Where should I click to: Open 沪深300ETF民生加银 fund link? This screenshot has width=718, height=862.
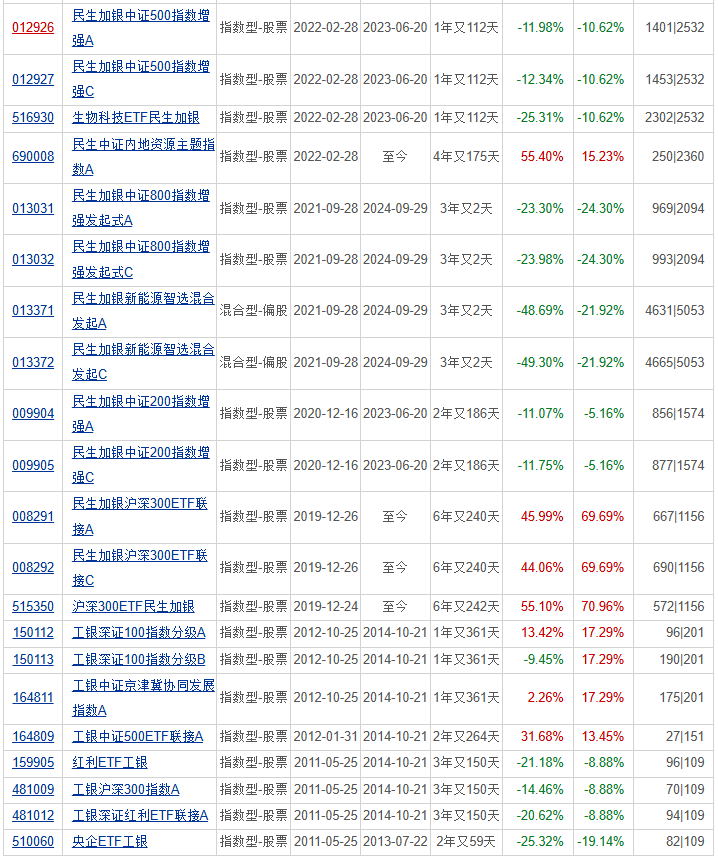click(133, 606)
